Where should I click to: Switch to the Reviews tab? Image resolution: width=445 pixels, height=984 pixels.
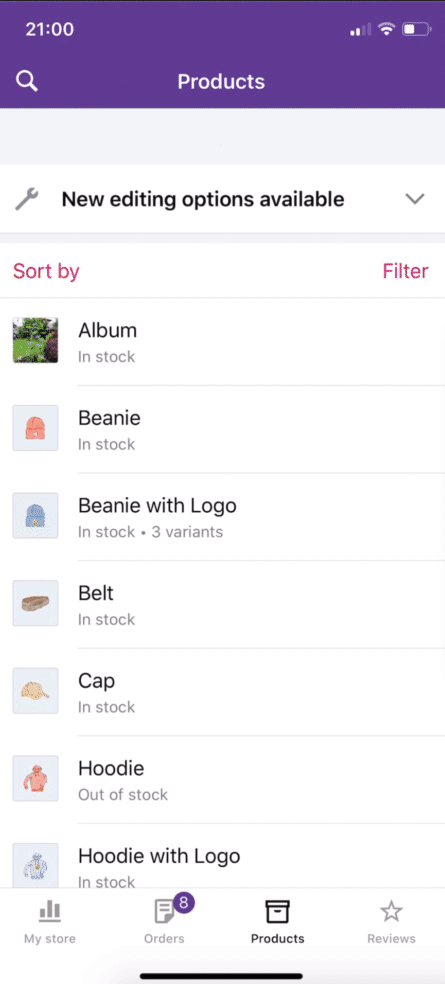point(391,922)
